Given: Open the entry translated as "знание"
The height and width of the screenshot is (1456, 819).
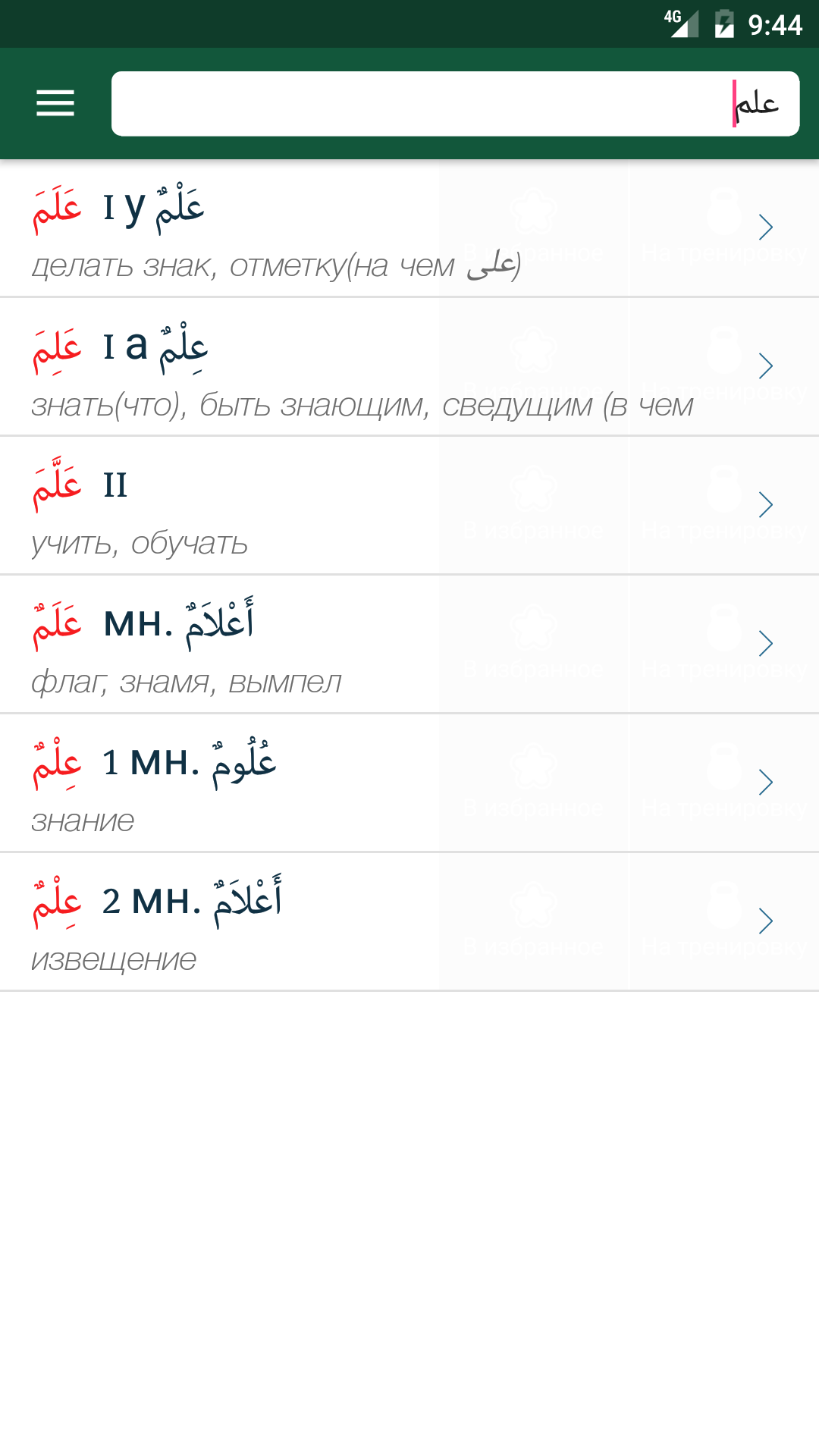Looking at the screenshot, I should 227,783.
